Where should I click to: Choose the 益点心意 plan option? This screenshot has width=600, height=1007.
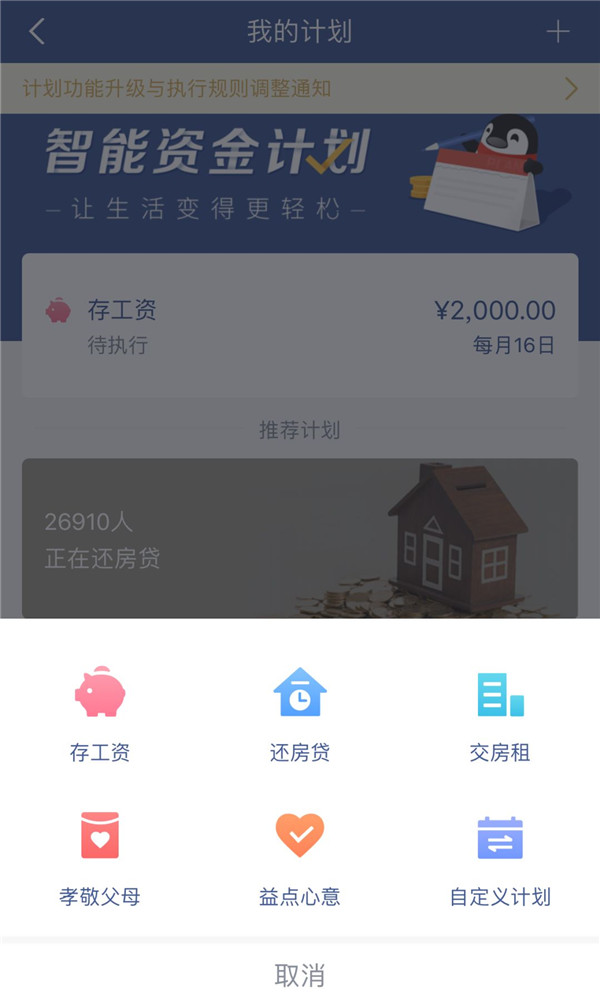pos(300,858)
